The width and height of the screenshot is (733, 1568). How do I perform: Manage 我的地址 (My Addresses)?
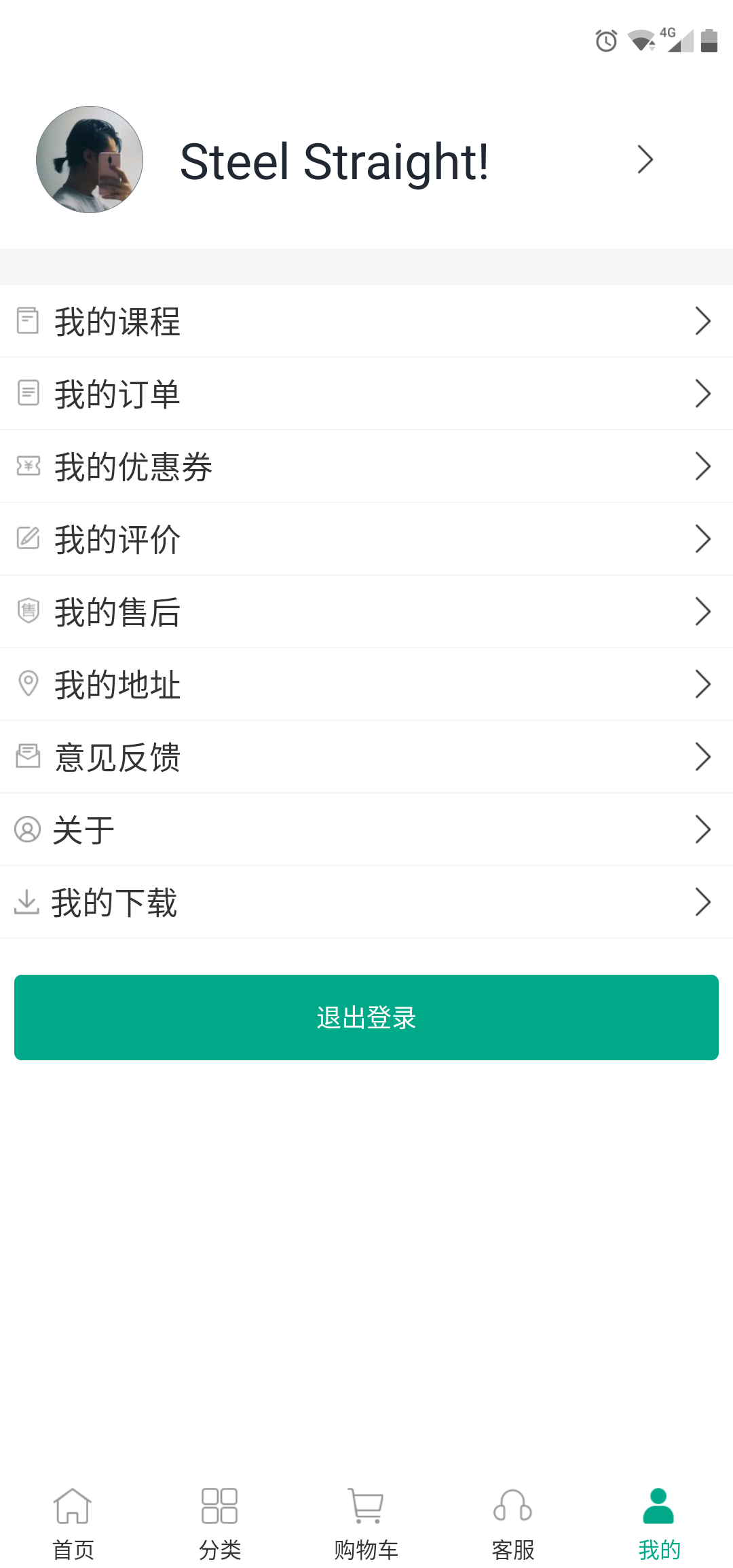366,684
